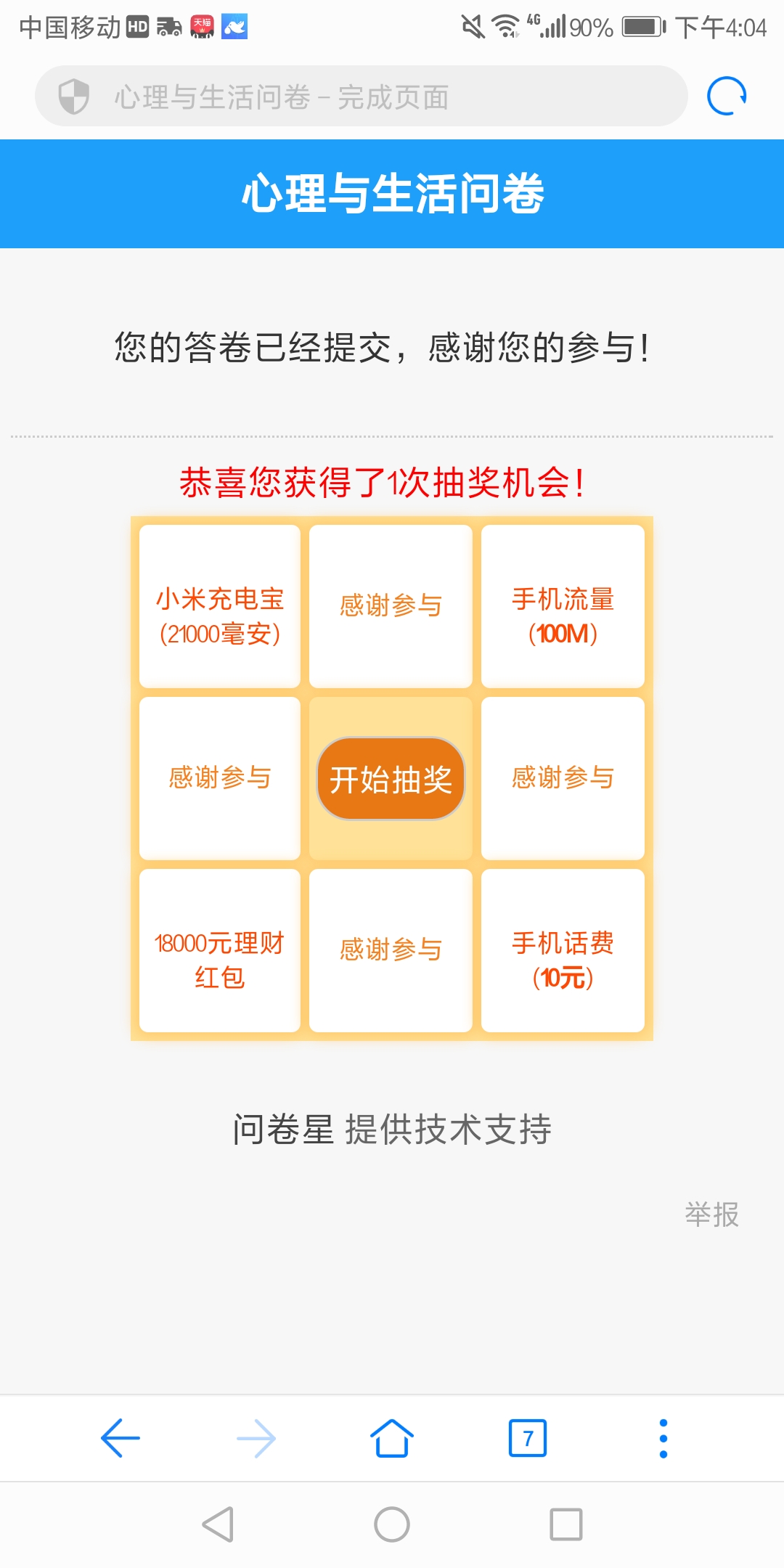784x1568 pixels.
Task: Open the browser home page
Action: click(x=392, y=1438)
